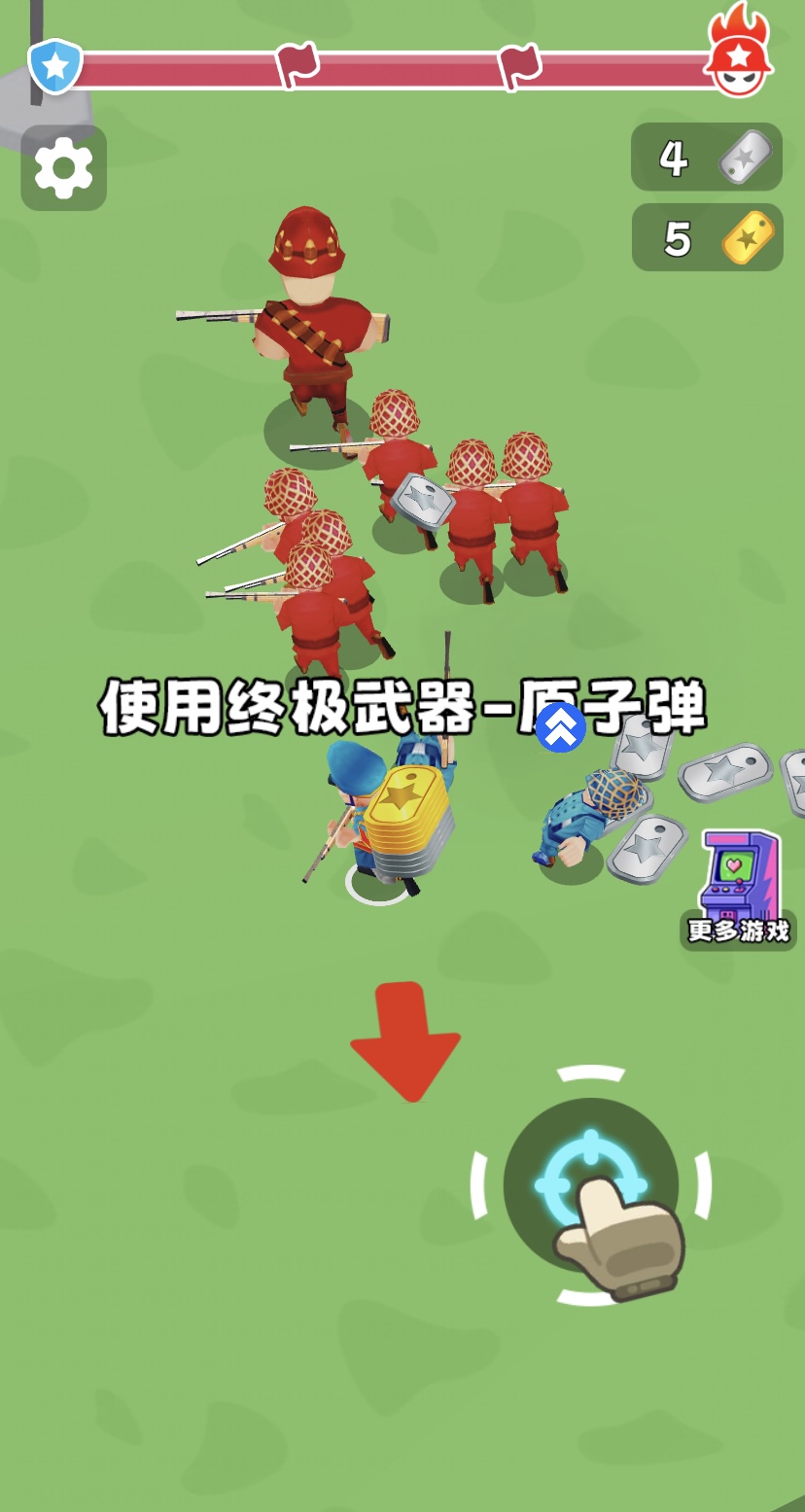Open the settings gear
The height and width of the screenshot is (1512, 805).
pos(63,168)
